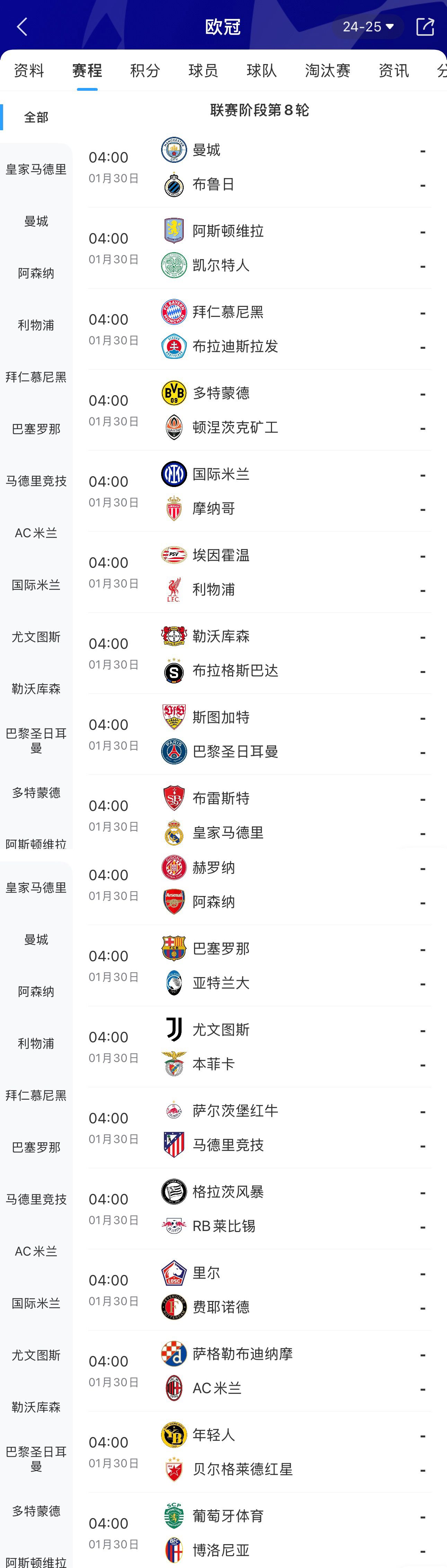This screenshot has height=1568, width=447.
Task: Switch to the 积分 tab
Action: click(145, 71)
